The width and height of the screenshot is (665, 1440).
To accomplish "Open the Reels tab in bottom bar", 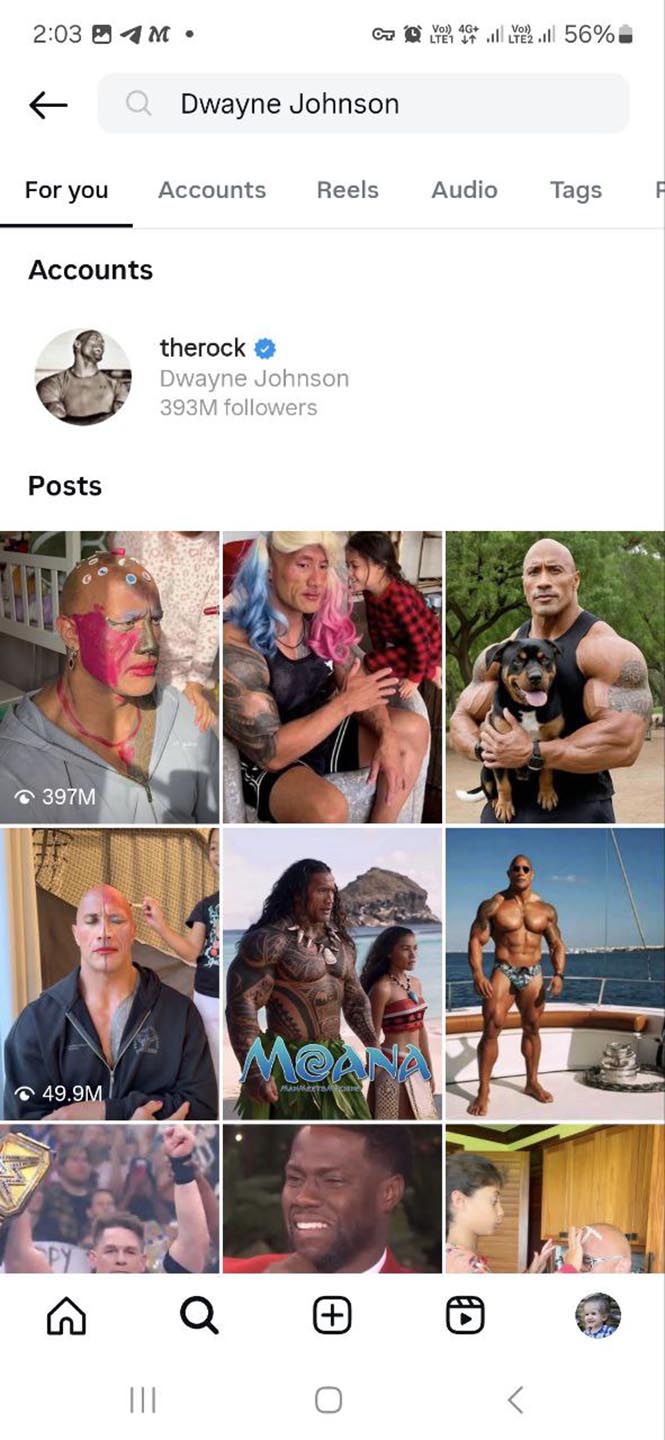I will [465, 1316].
